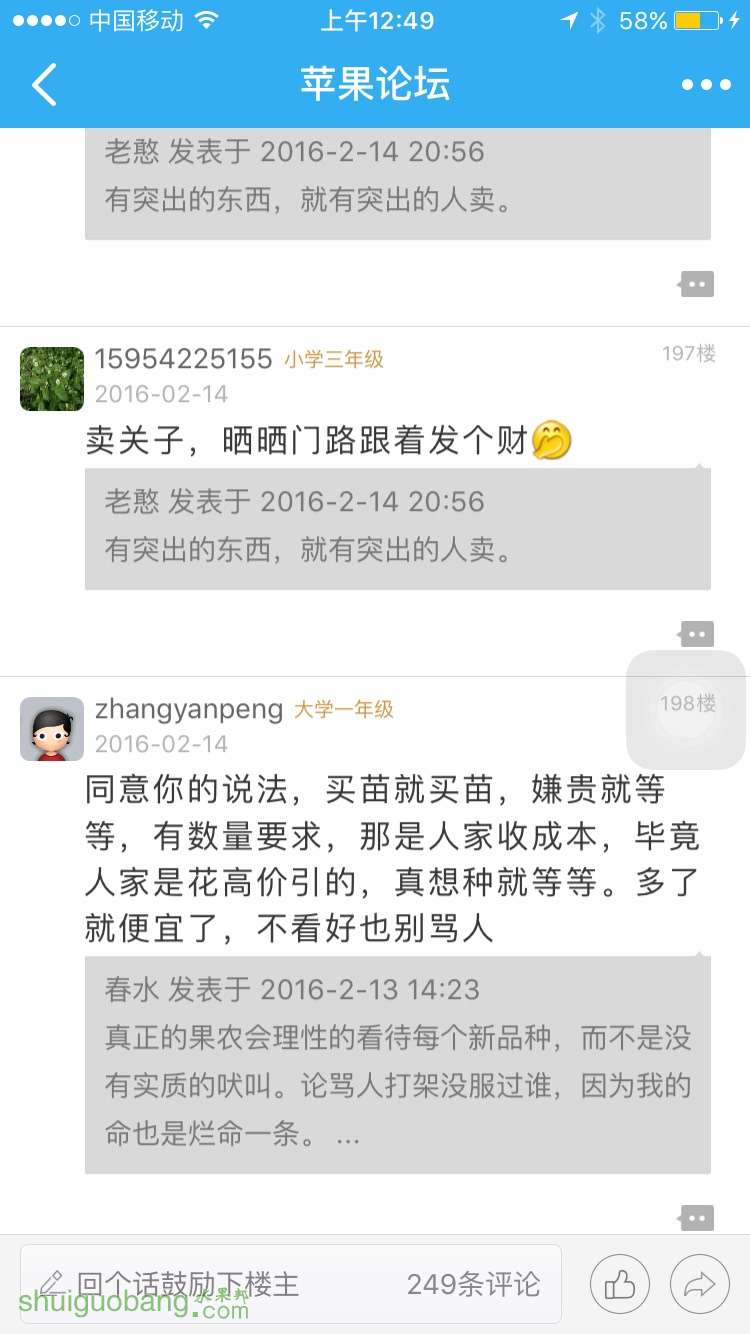
Task: View all 249条评论
Action: [x=473, y=1284]
